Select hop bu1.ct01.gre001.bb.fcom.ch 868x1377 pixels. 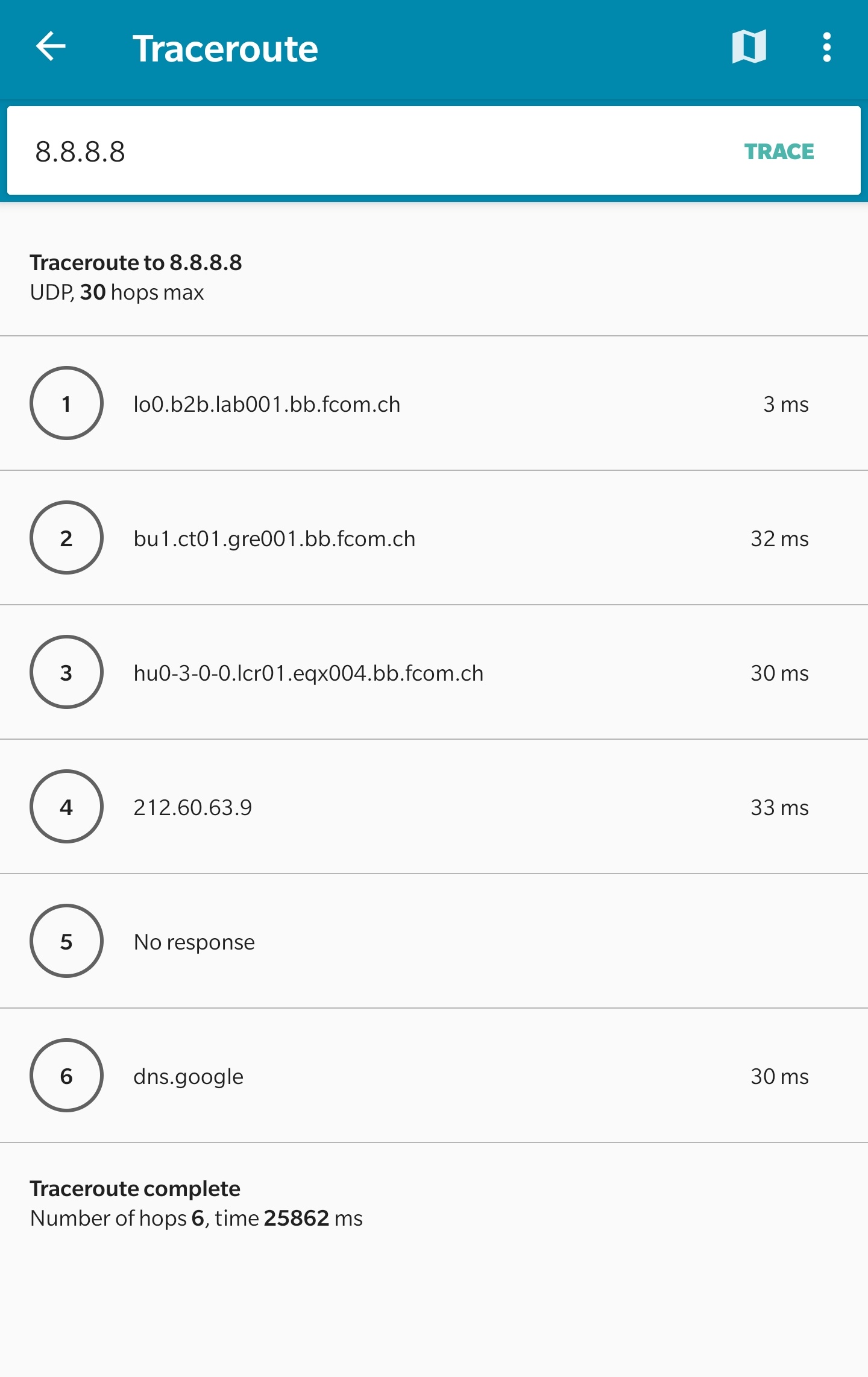coord(275,538)
